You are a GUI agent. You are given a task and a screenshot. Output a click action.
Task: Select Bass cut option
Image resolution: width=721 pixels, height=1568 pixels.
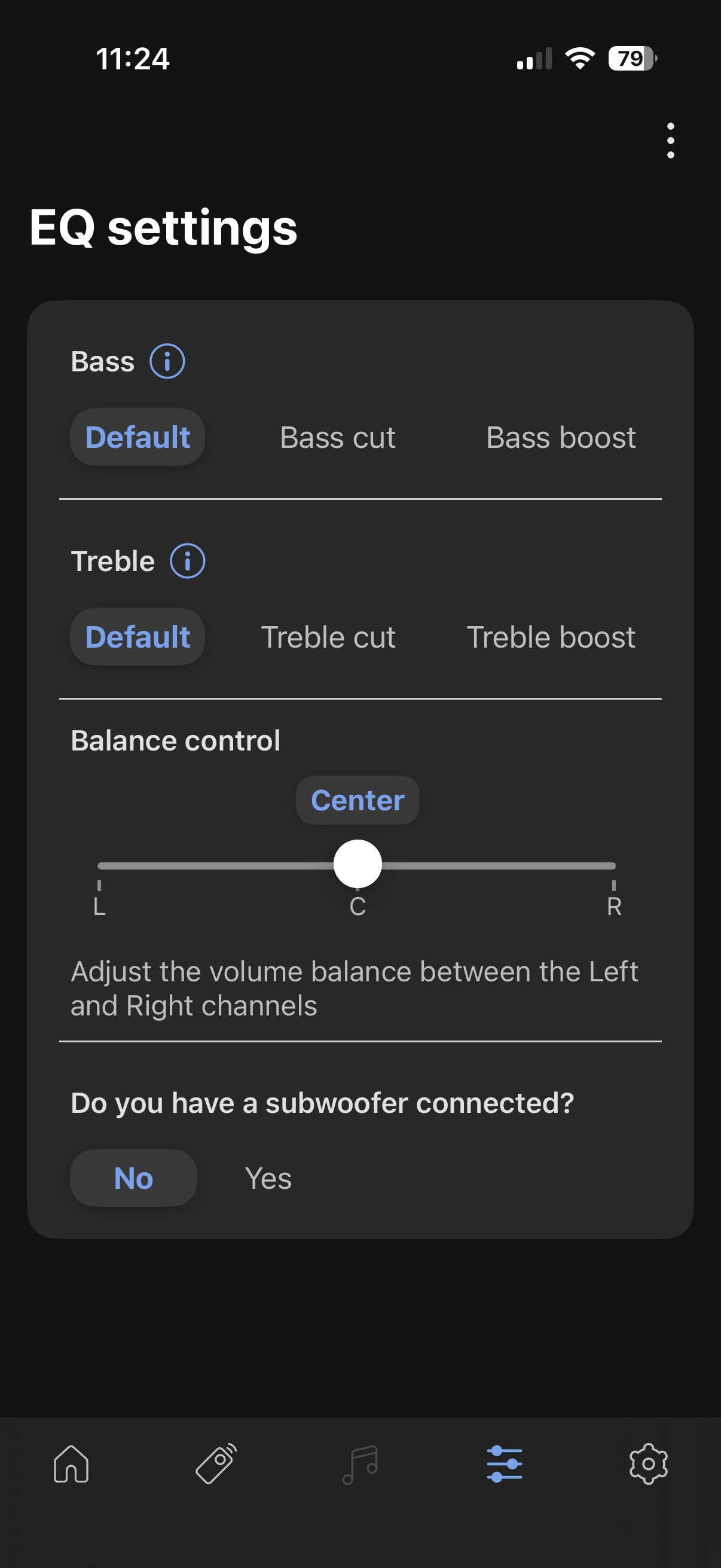coord(337,437)
